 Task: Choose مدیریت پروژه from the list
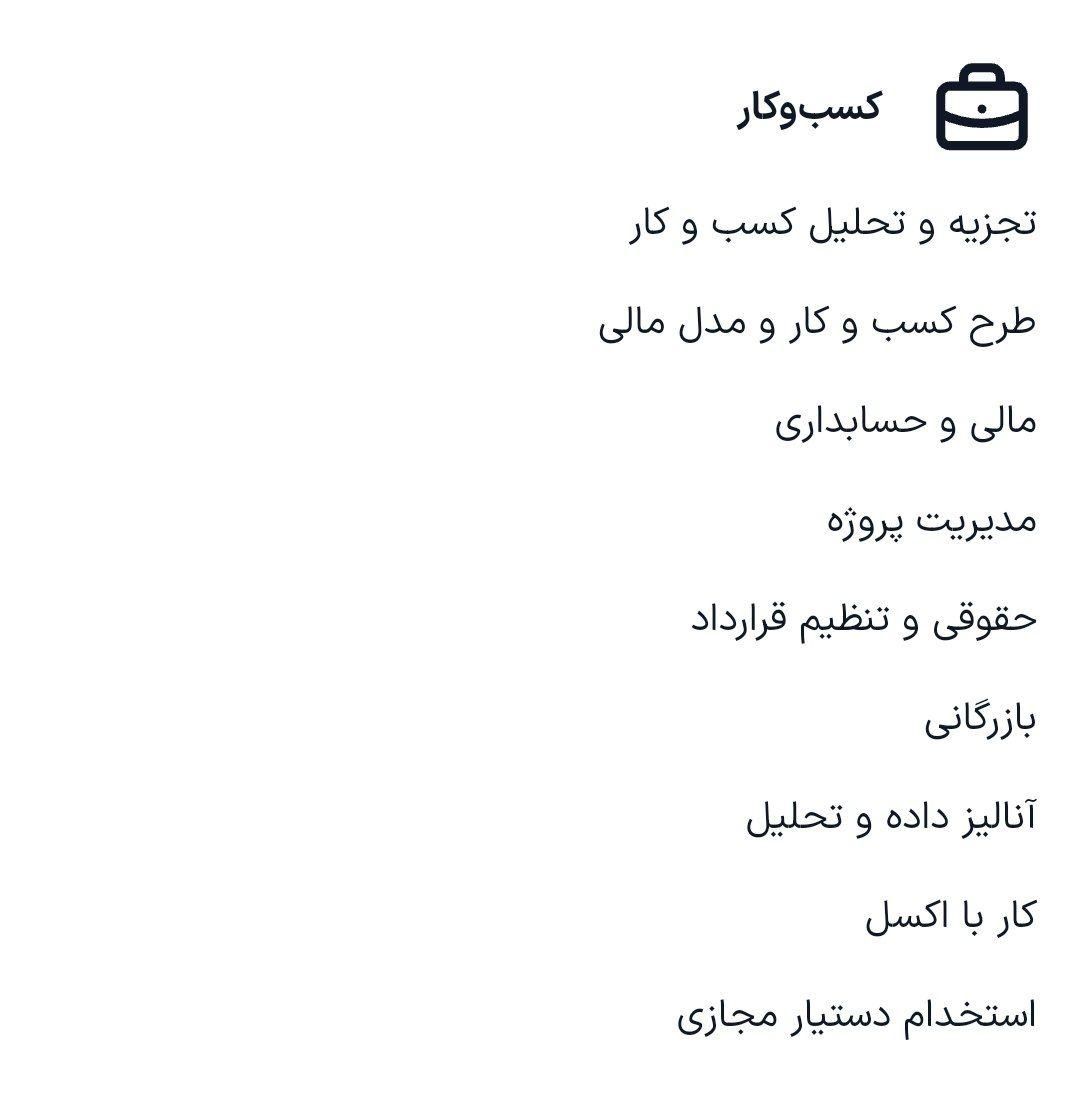pos(931,520)
